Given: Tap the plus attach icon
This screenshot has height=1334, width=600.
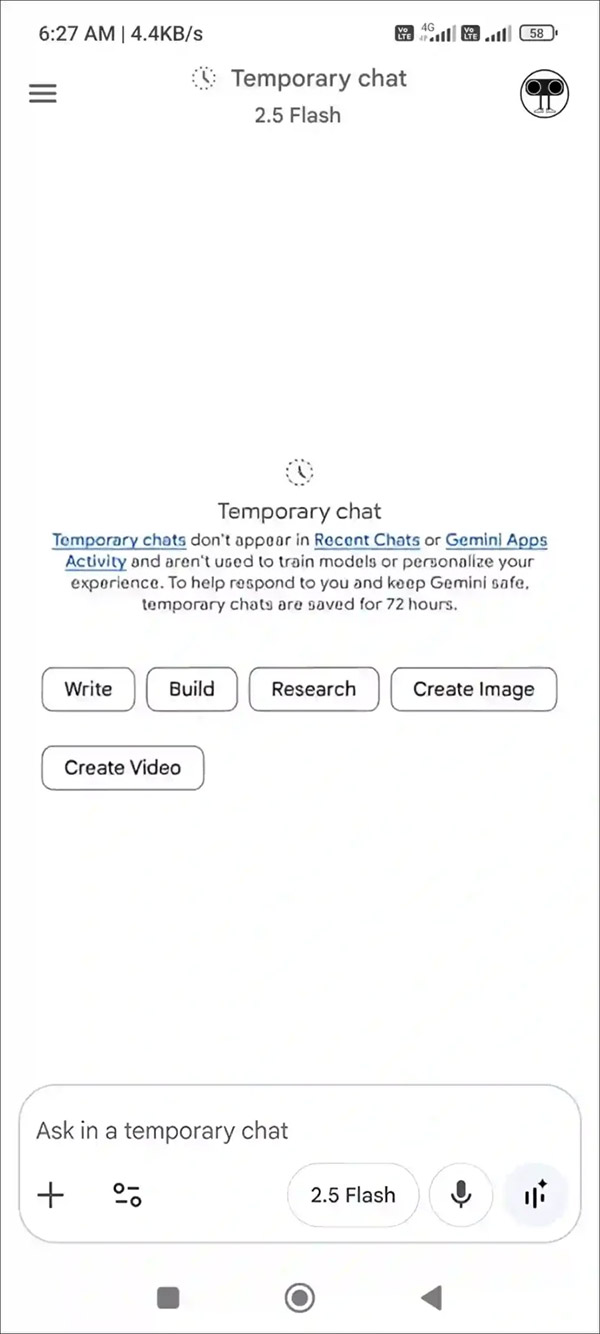Looking at the screenshot, I should pyautogui.click(x=50, y=1194).
